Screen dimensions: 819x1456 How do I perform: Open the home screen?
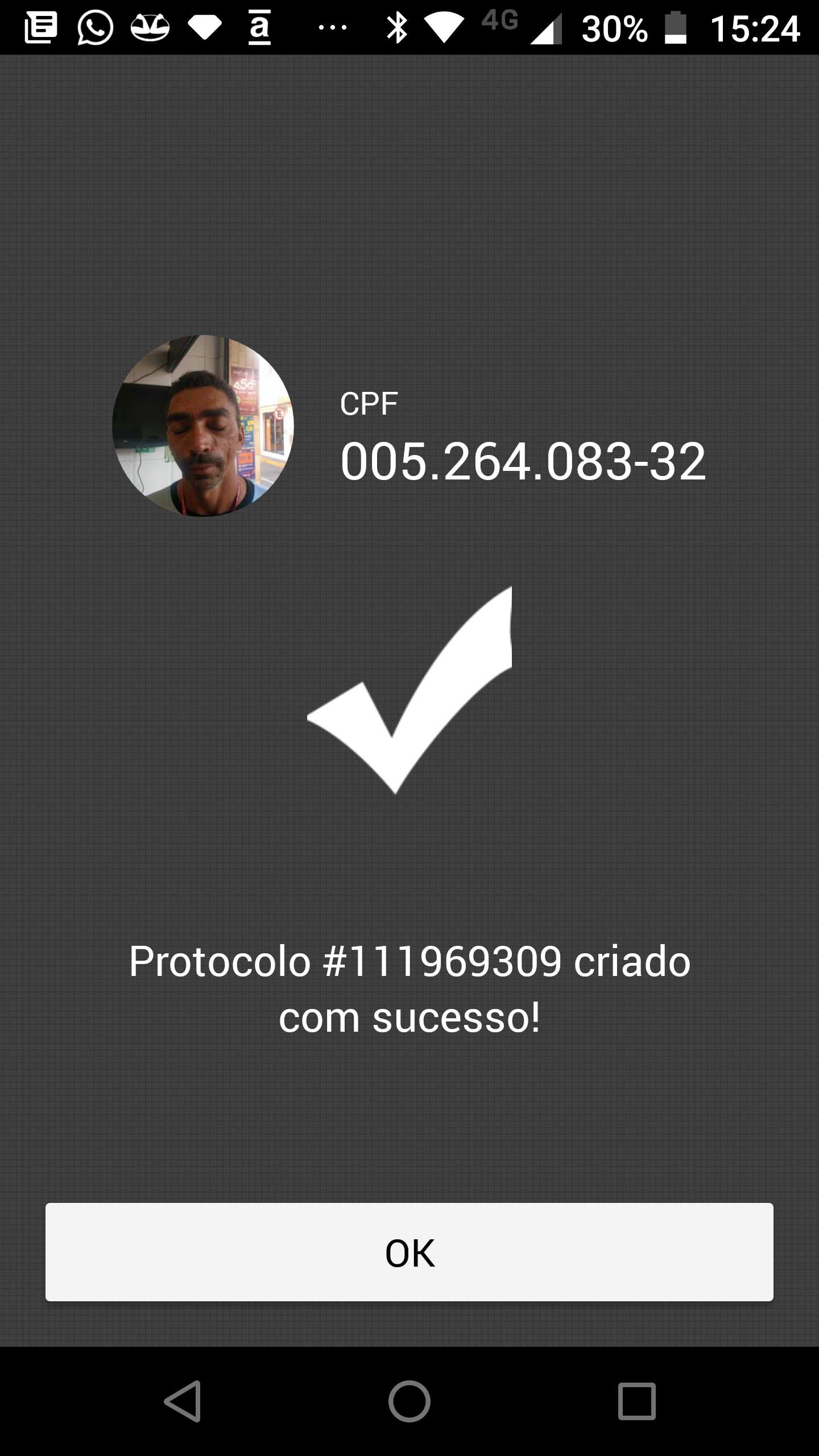click(409, 1401)
